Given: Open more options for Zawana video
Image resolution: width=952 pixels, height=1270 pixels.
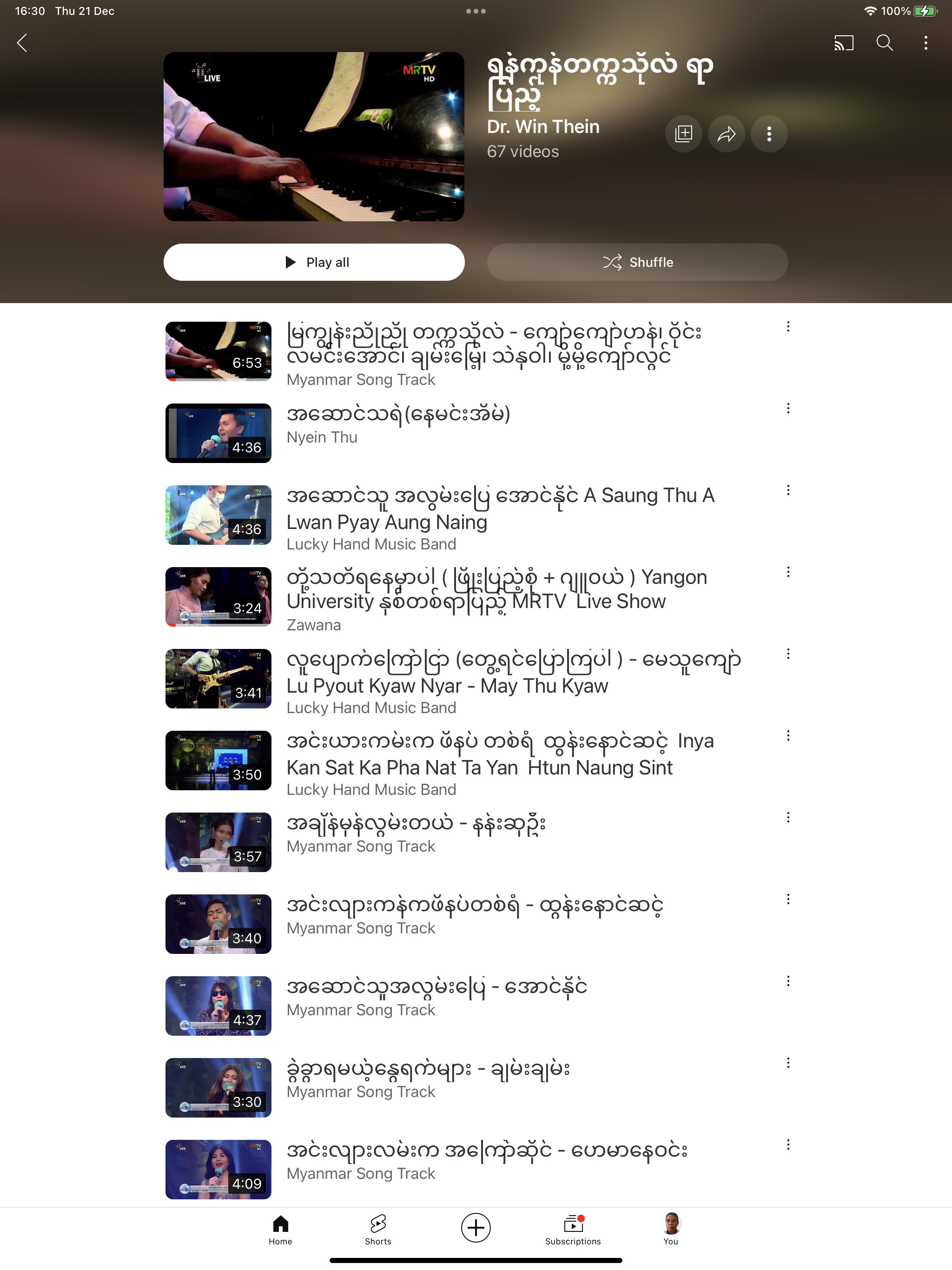Looking at the screenshot, I should pos(788,572).
